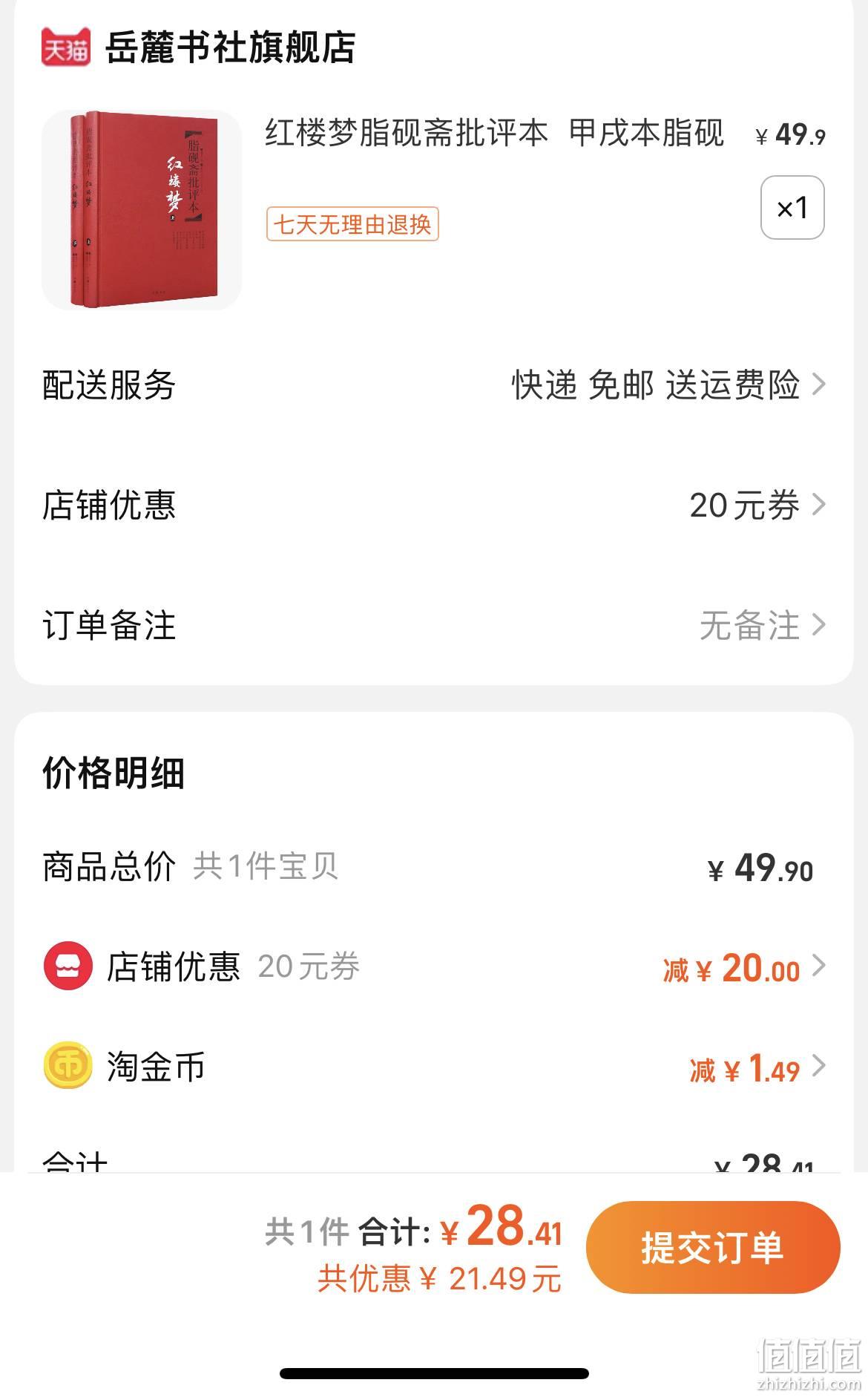Open the 淘金币 减¥1.49 deduction details
This screenshot has width=868, height=1397.
point(434,1067)
